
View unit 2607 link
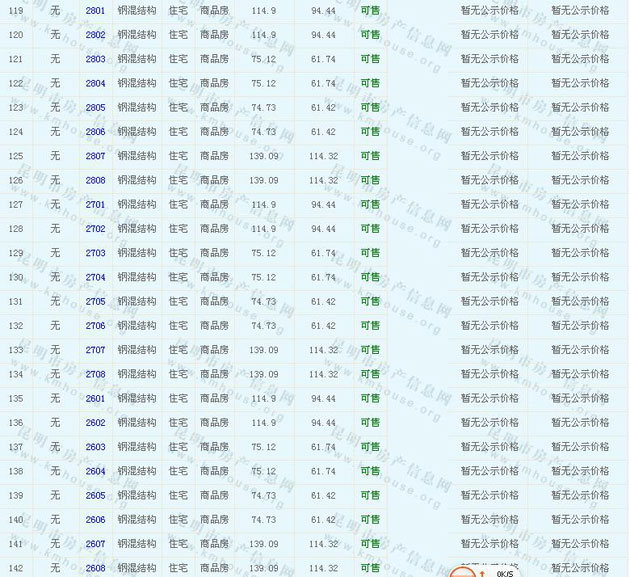pos(95,544)
